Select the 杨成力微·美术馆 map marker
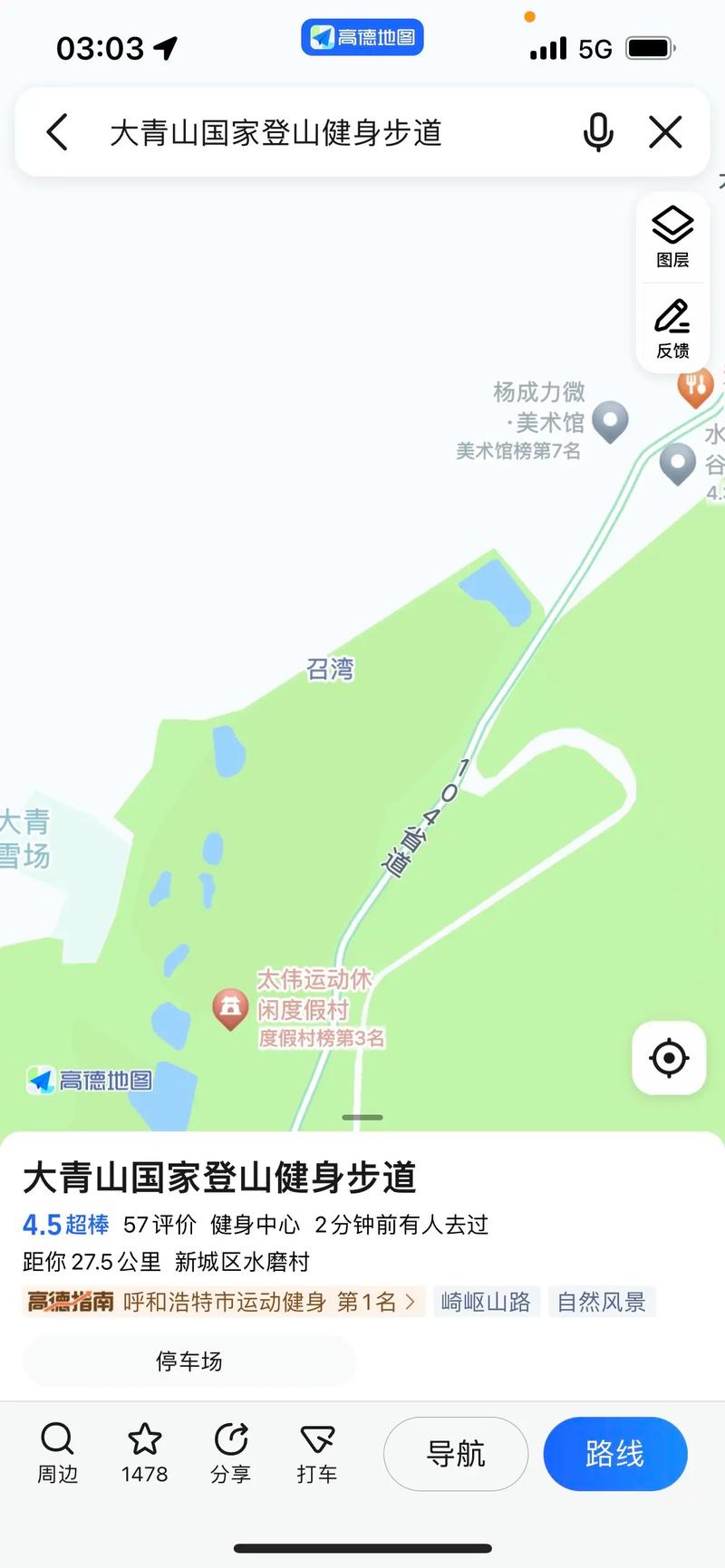 click(x=610, y=421)
